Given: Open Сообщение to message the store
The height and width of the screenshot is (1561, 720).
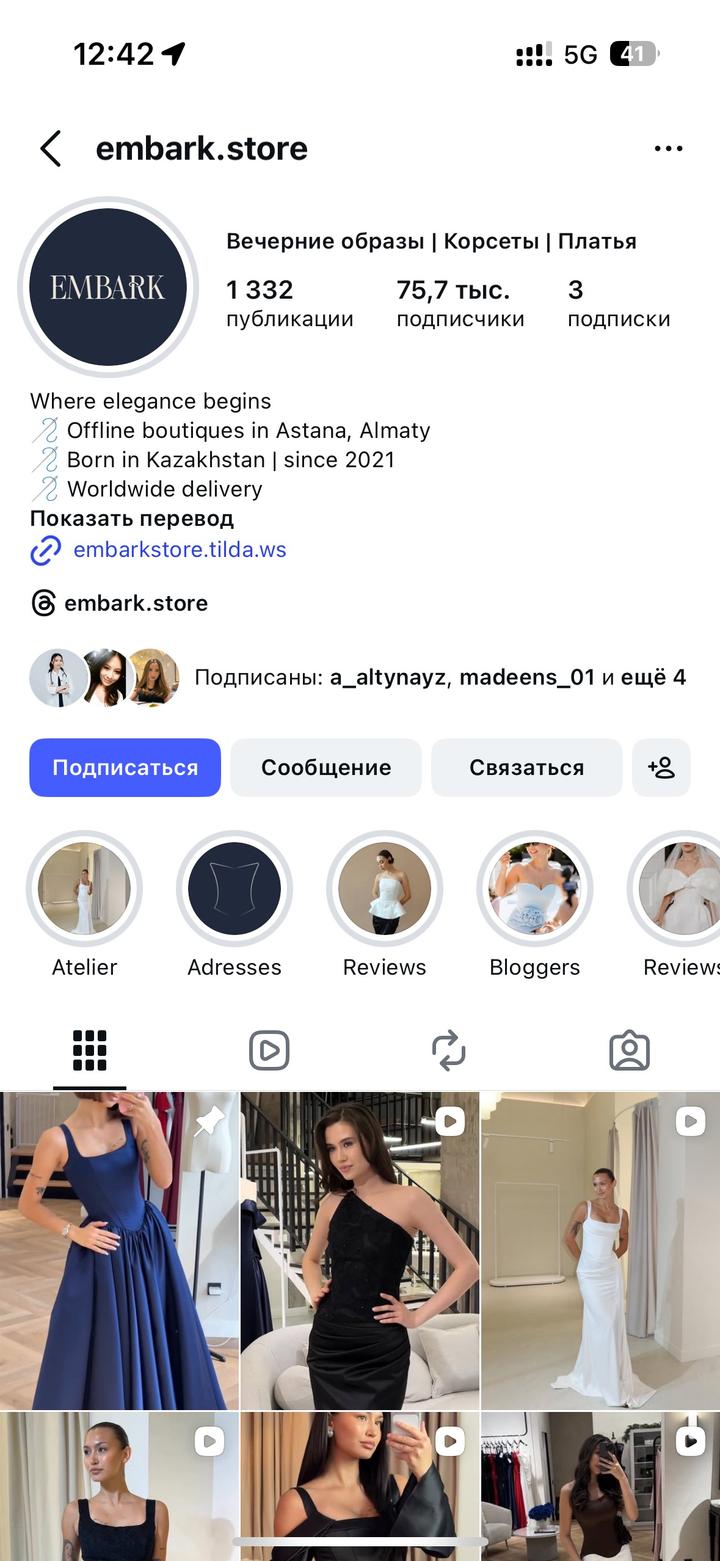Looking at the screenshot, I should (326, 768).
